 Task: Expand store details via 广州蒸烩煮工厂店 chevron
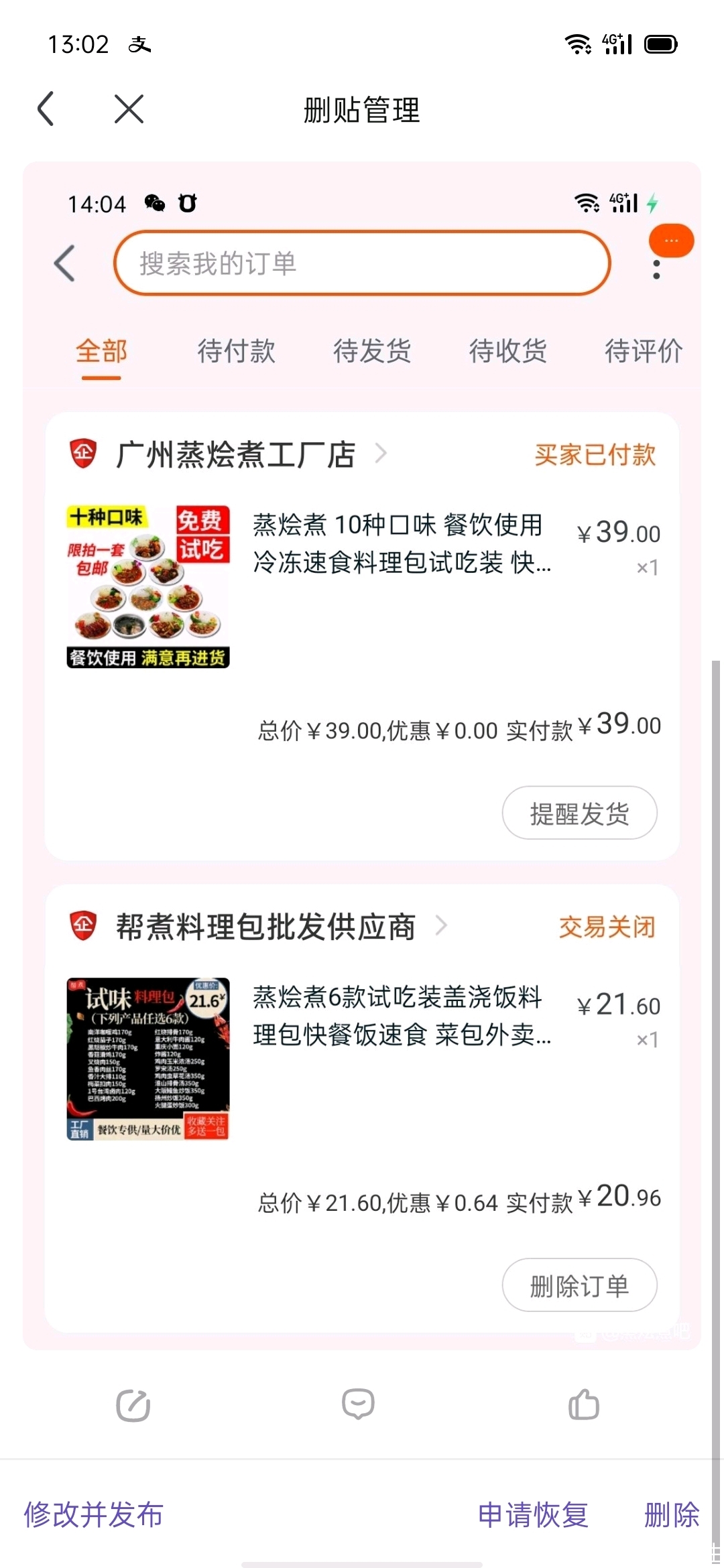[x=381, y=454]
